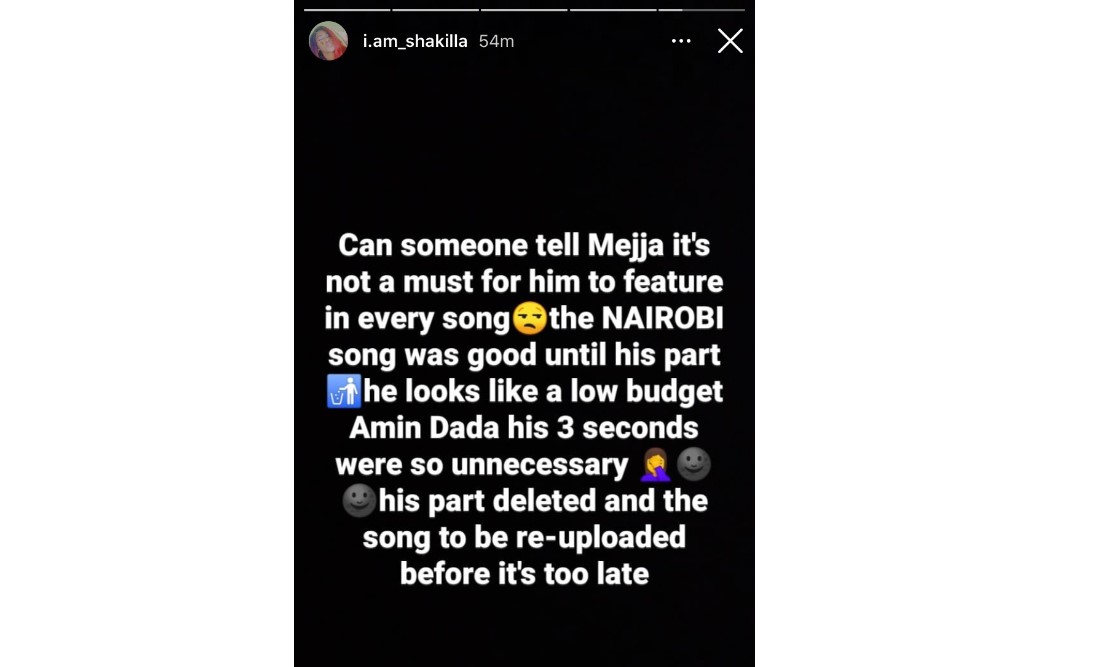Viewport: 1118px width, 667px height.
Task: Open i.am_shakilla's profile picture
Action: pyautogui.click(x=328, y=41)
